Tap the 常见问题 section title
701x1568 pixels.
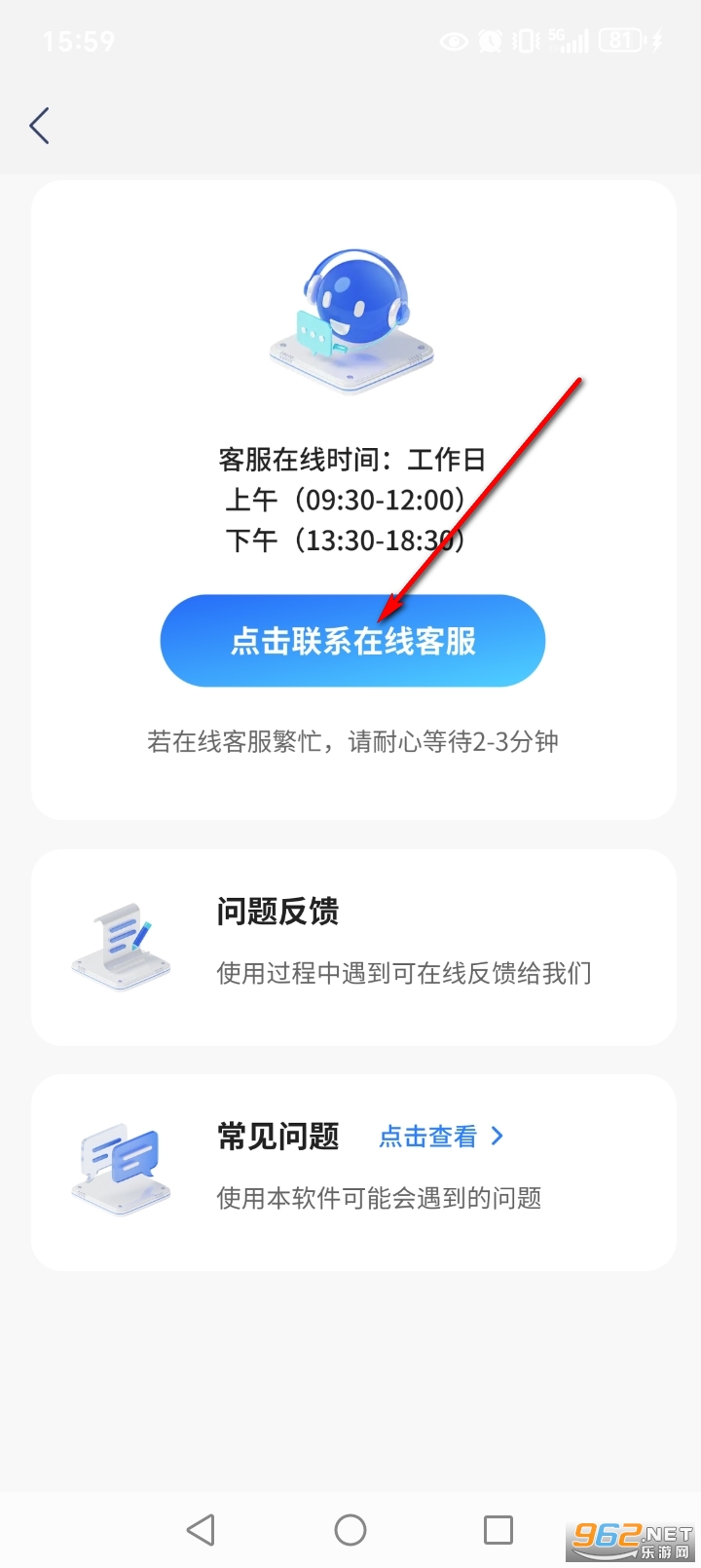(x=277, y=1136)
